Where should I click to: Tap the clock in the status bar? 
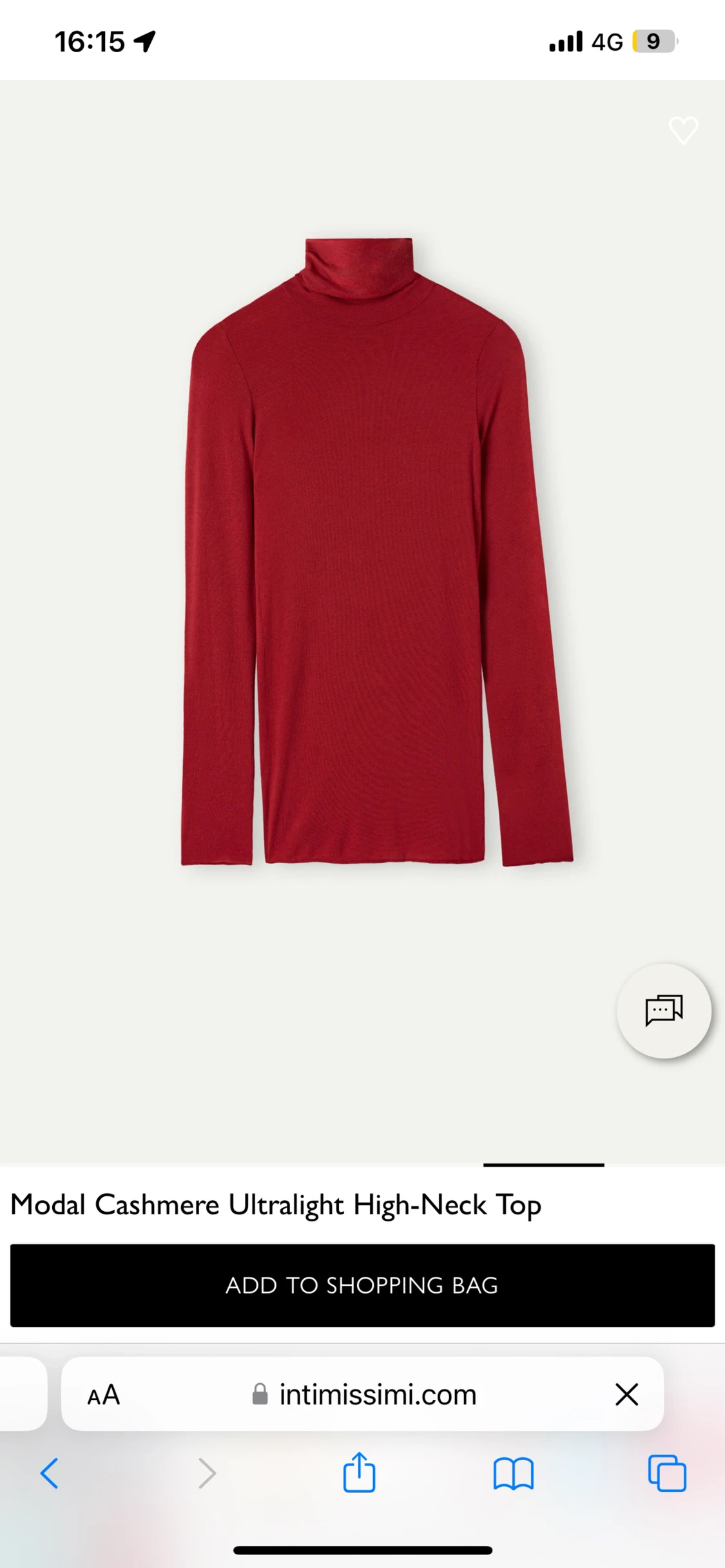coord(90,41)
